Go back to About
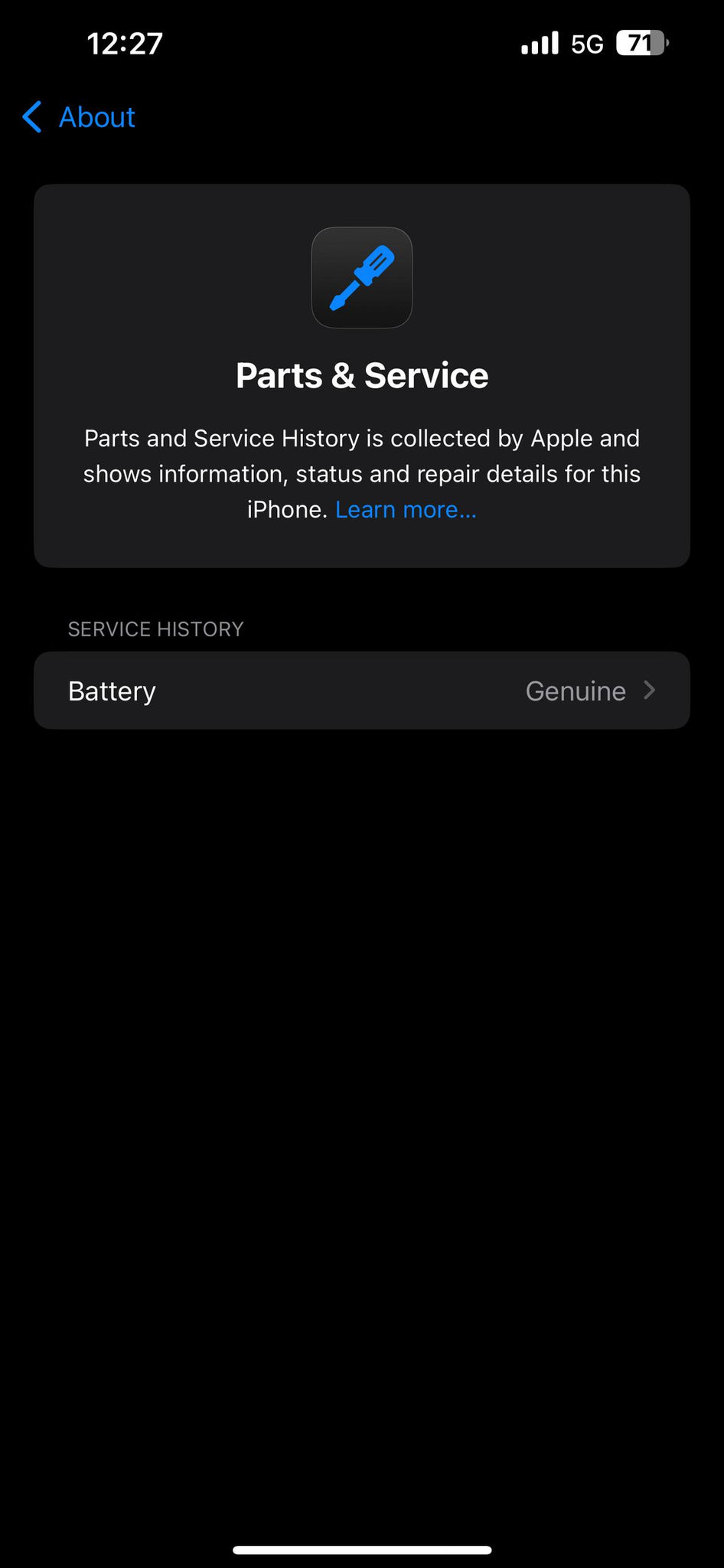The width and height of the screenshot is (724, 1568). 79,117
